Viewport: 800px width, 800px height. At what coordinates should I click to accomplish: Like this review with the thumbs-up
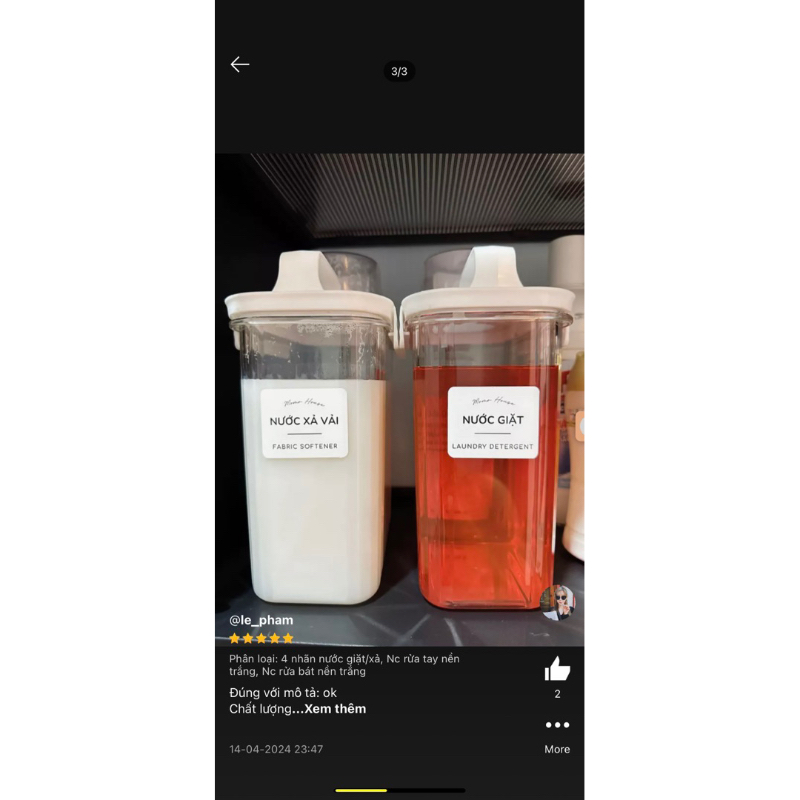pos(557,669)
